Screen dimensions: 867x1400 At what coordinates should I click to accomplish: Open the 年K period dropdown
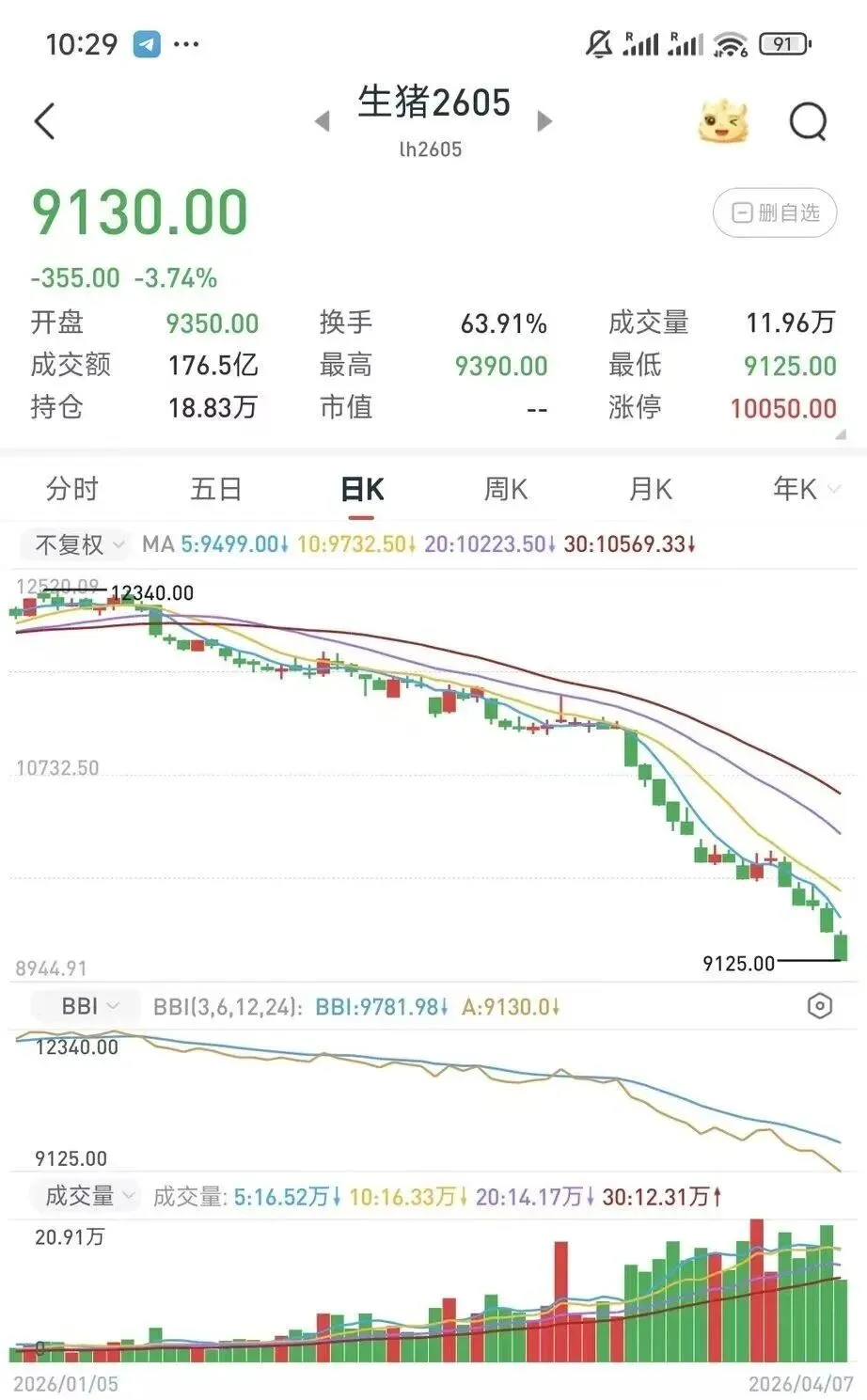click(806, 489)
